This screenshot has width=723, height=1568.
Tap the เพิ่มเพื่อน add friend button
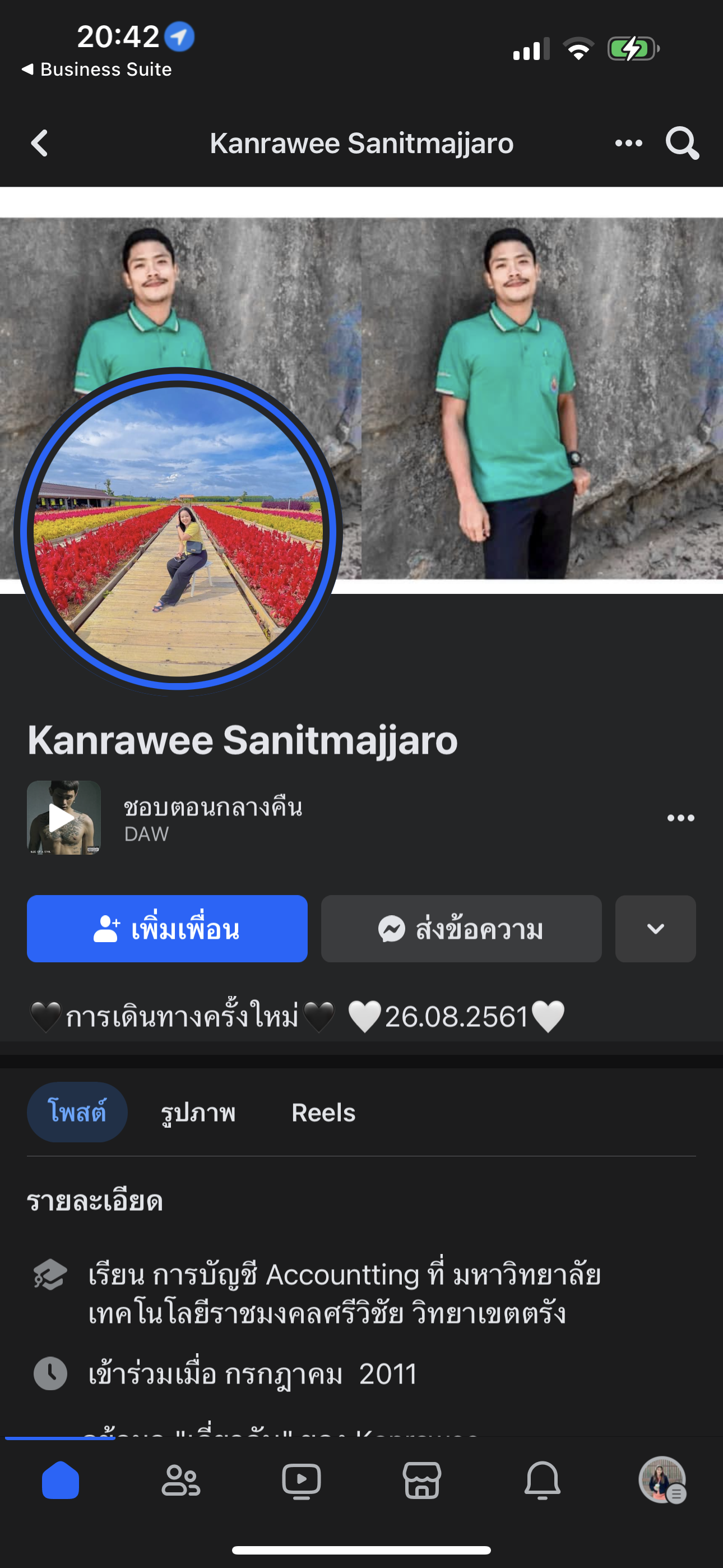point(167,928)
